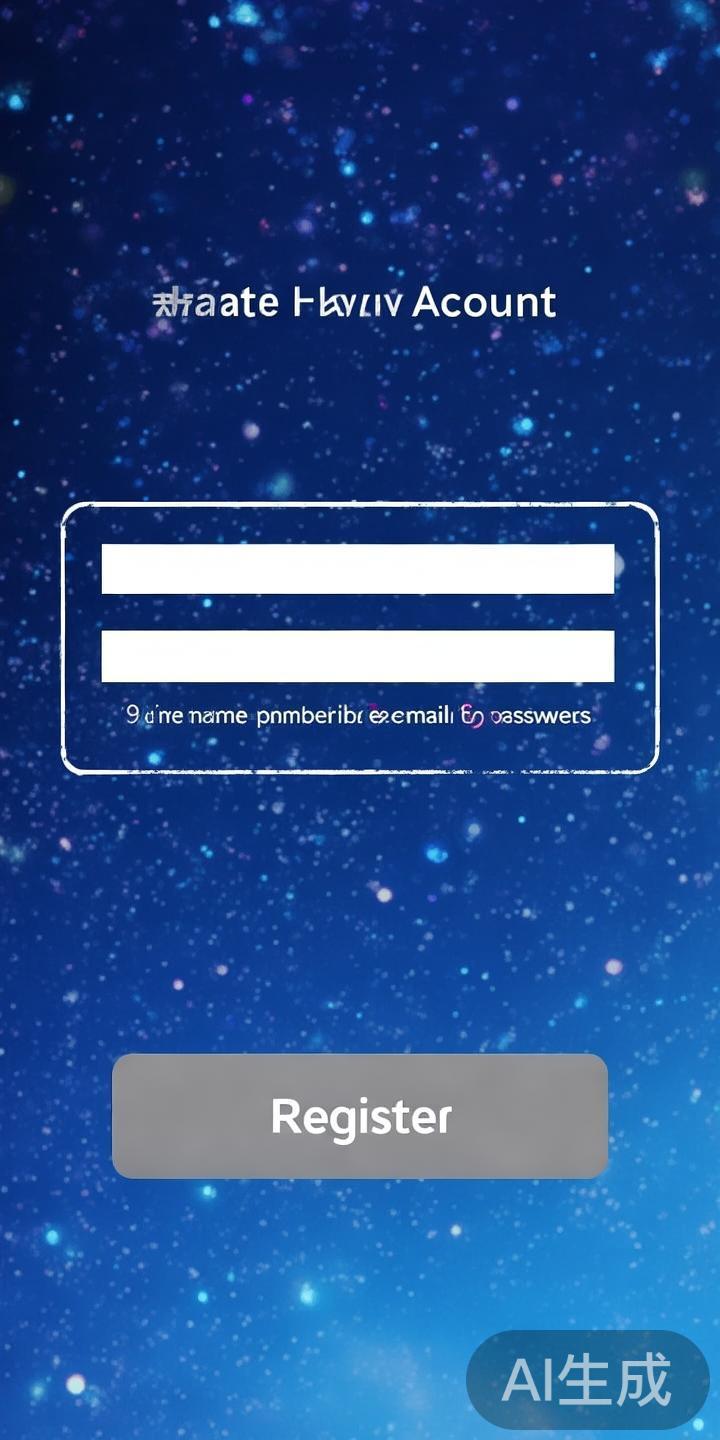Click the gray rounded Register bar
720x1440 pixels.
click(x=360, y=1116)
